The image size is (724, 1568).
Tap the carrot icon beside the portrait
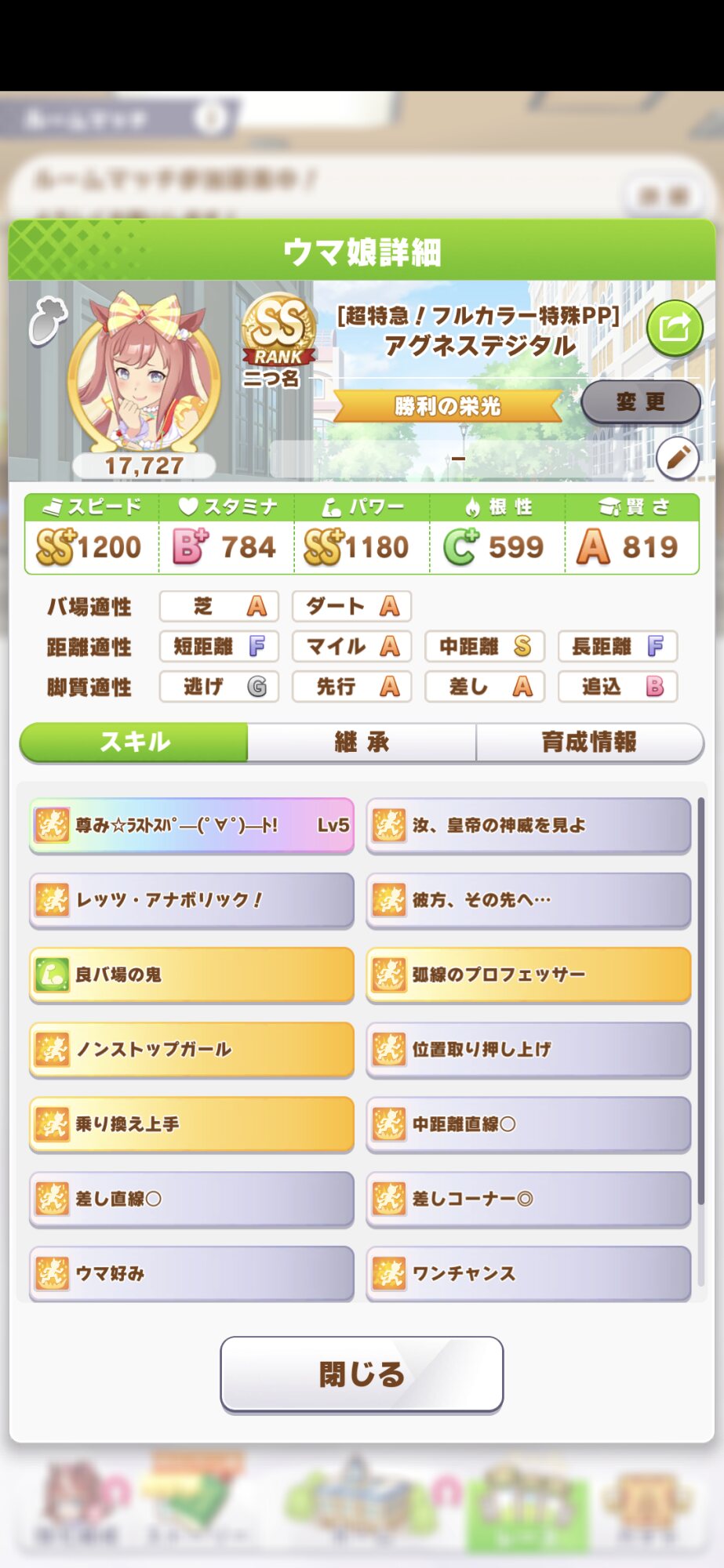48,319
